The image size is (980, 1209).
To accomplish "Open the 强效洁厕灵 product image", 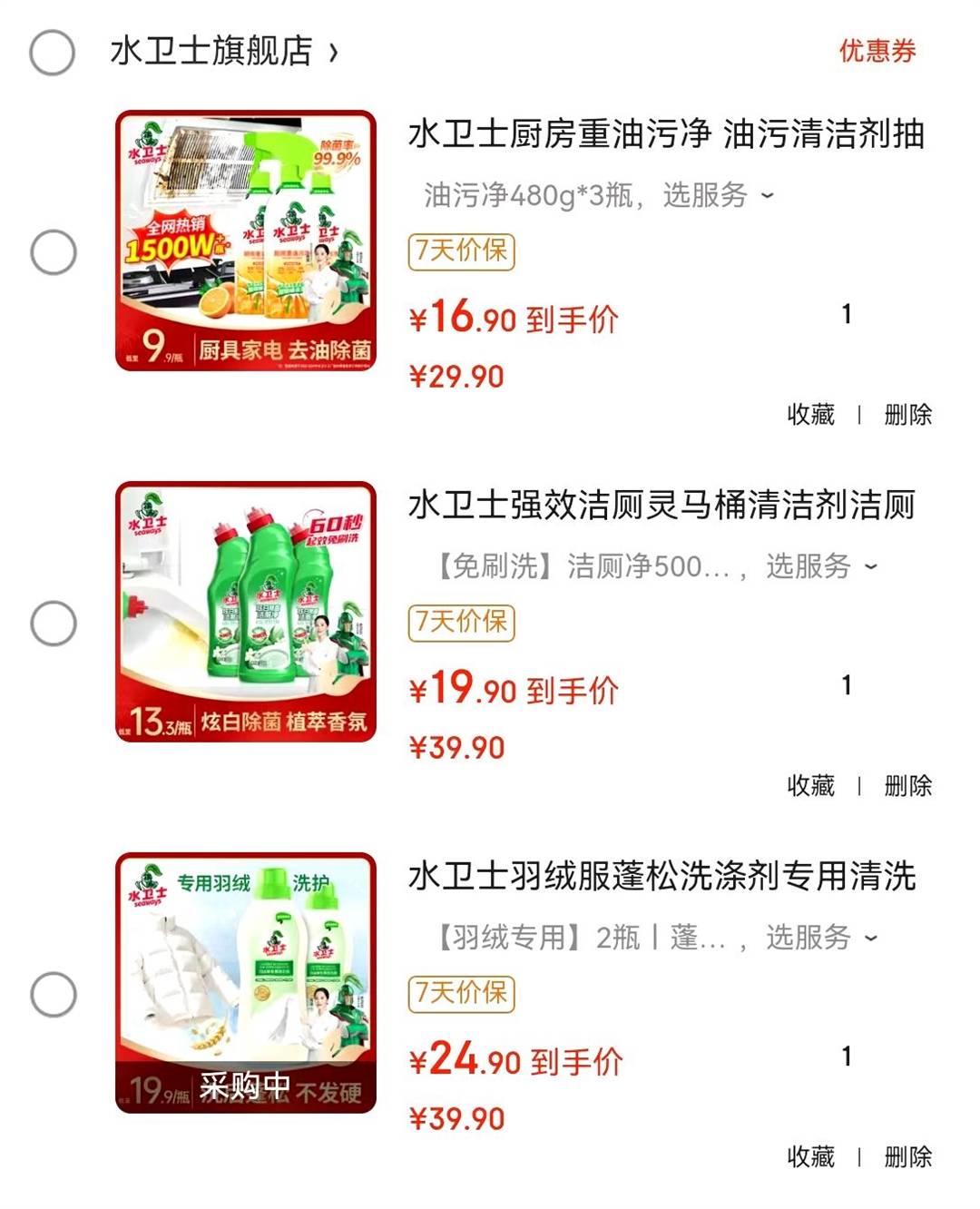I will click(x=246, y=612).
